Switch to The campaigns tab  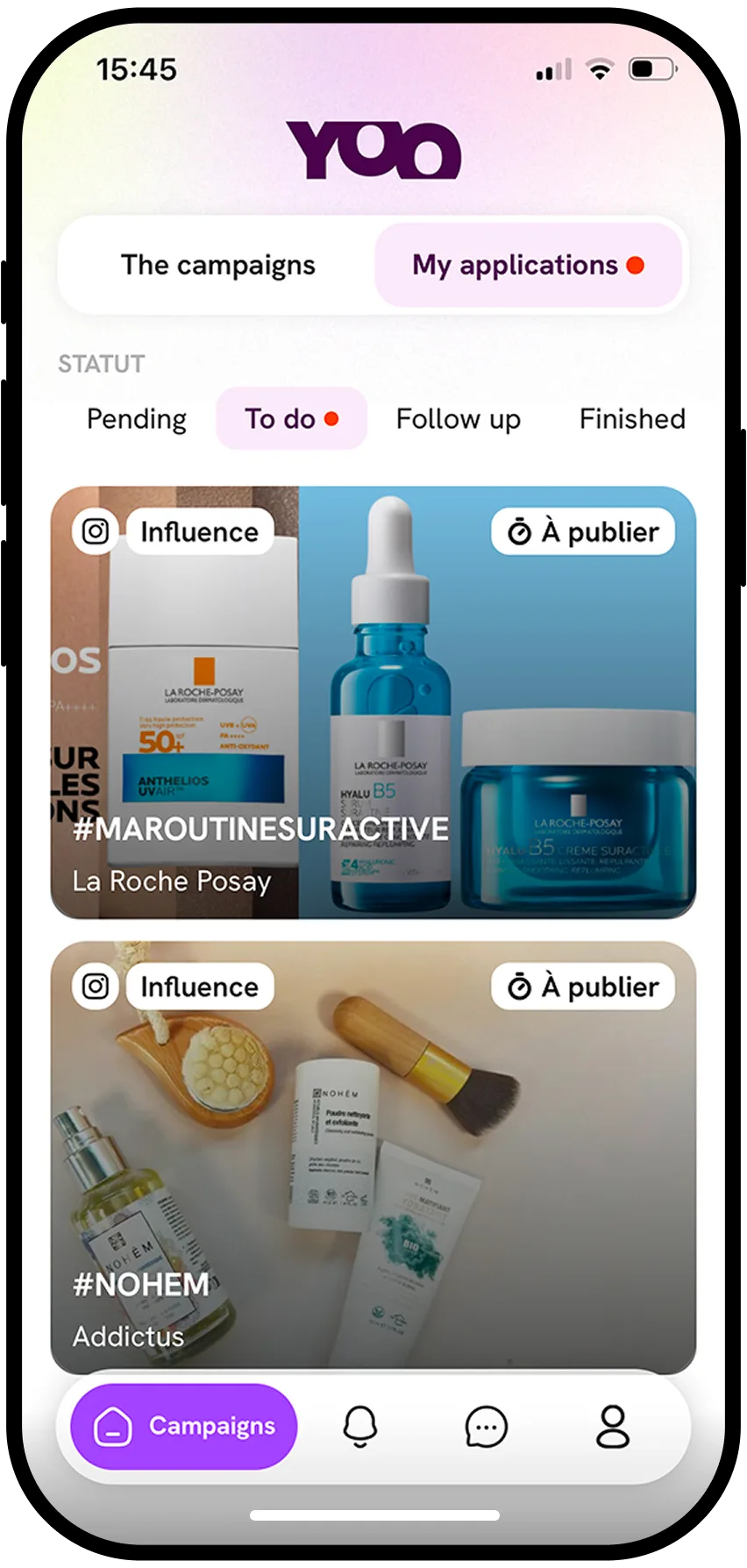tap(218, 265)
